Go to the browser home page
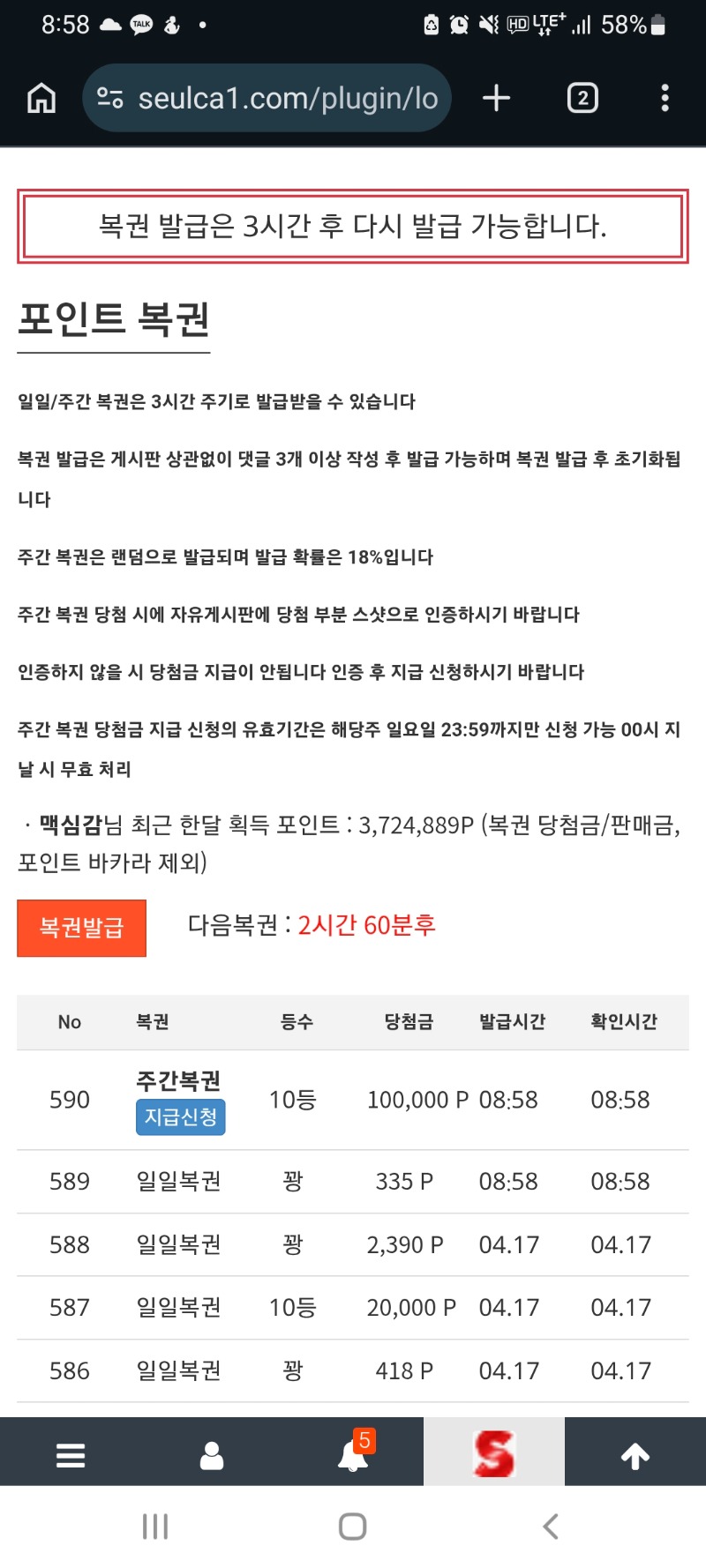Image resolution: width=706 pixels, height=1568 pixels. coord(41,98)
